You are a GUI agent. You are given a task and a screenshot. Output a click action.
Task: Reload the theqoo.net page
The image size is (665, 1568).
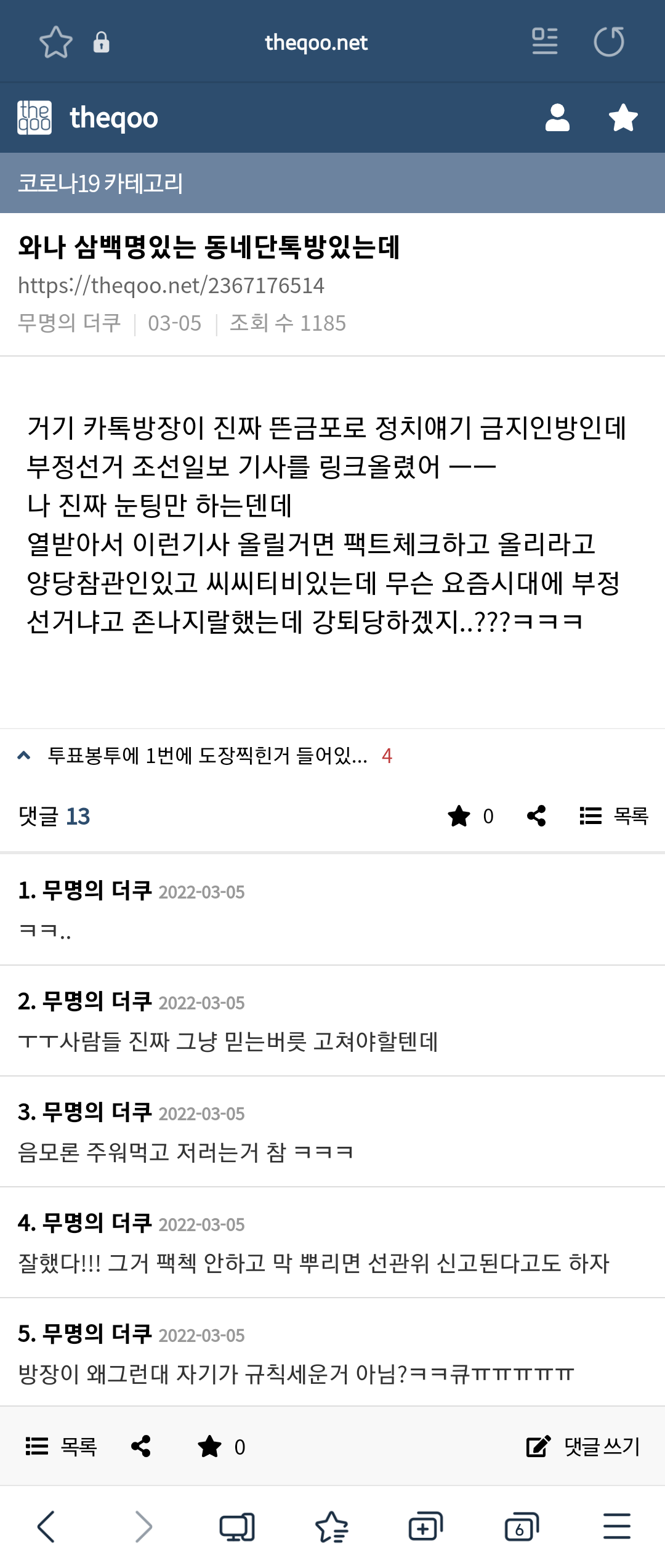pyautogui.click(x=608, y=42)
